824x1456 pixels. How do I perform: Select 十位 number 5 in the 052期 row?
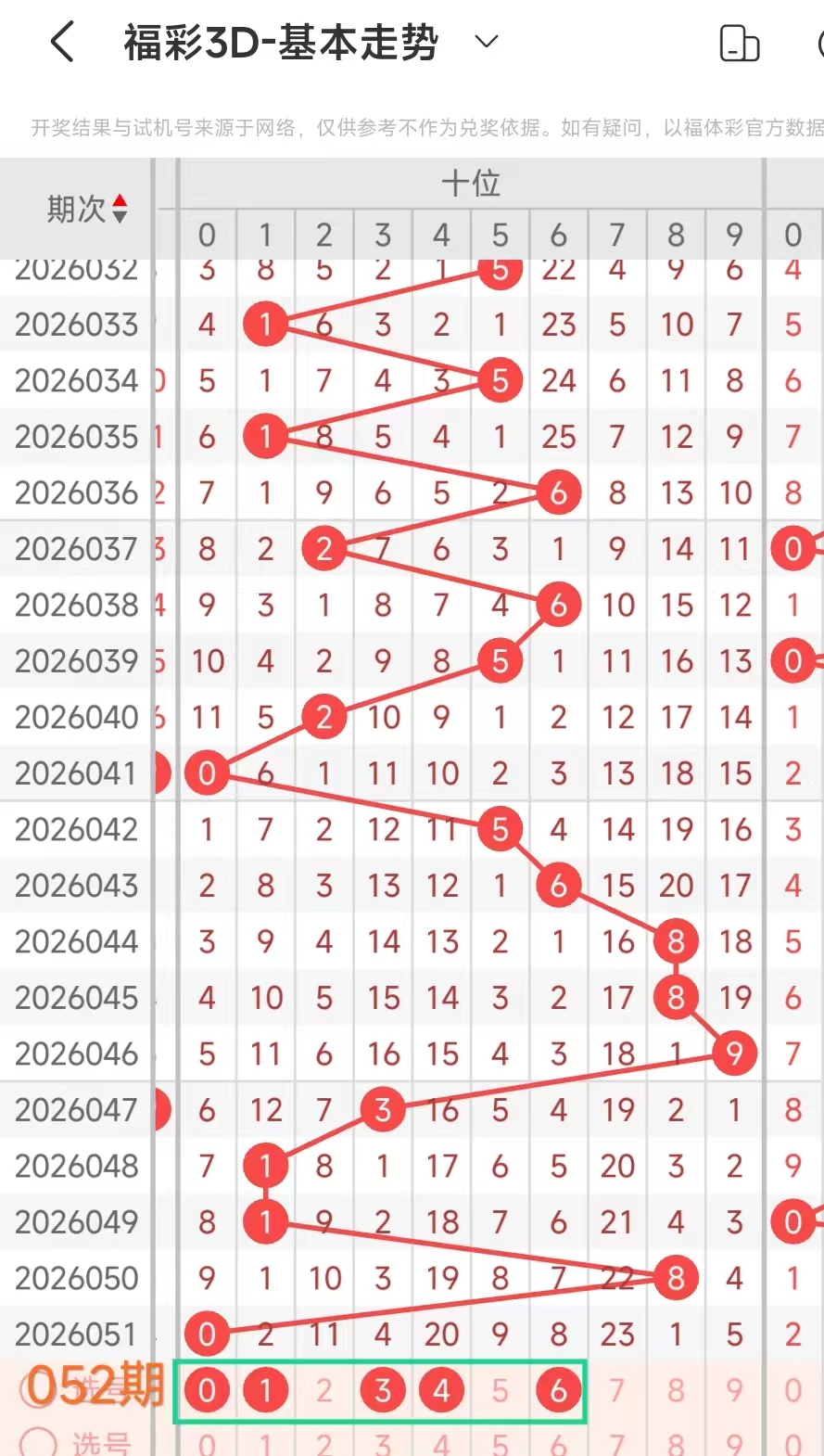pyautogui.click(x=500, y=1390)
